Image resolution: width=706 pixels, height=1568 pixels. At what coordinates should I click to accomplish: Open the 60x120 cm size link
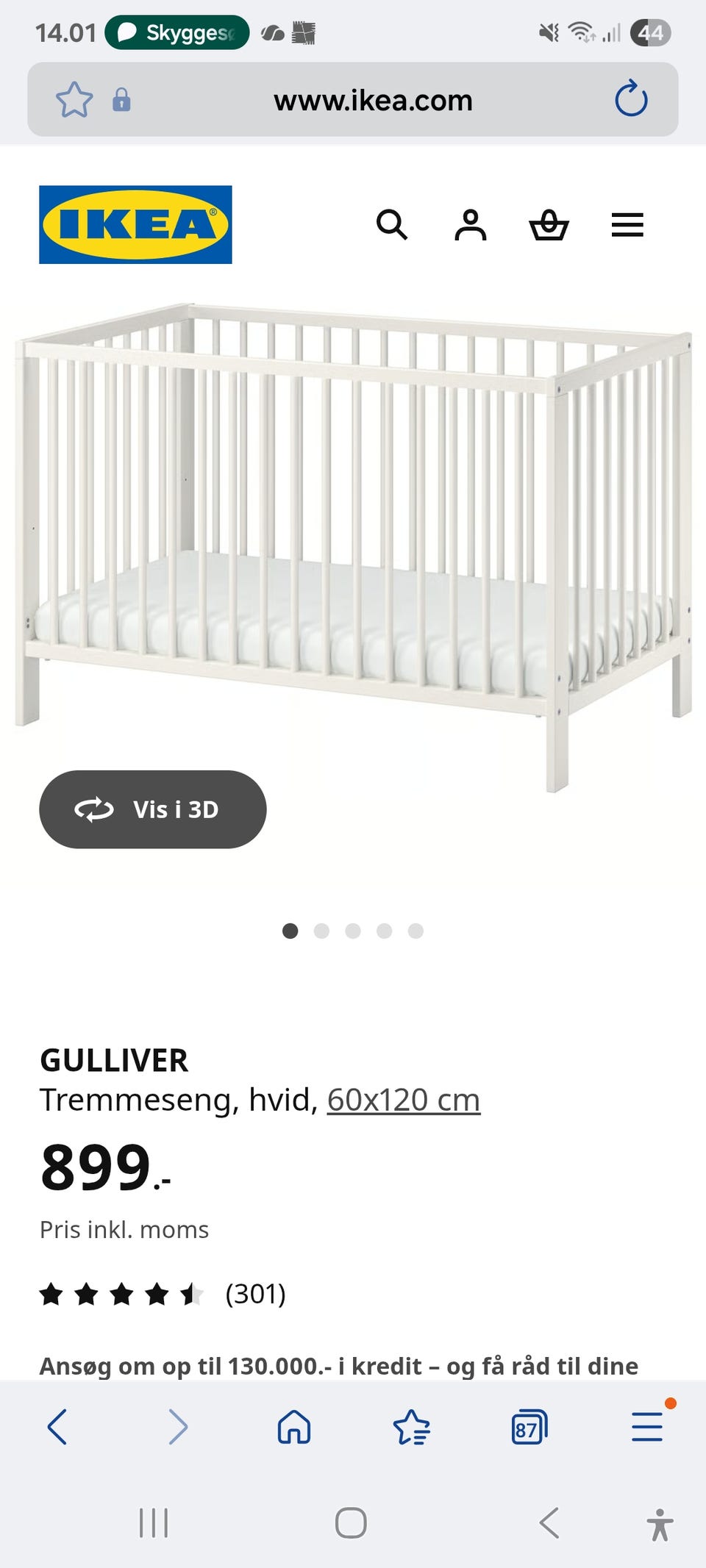pyautogui.click(x=403, y=1099)
